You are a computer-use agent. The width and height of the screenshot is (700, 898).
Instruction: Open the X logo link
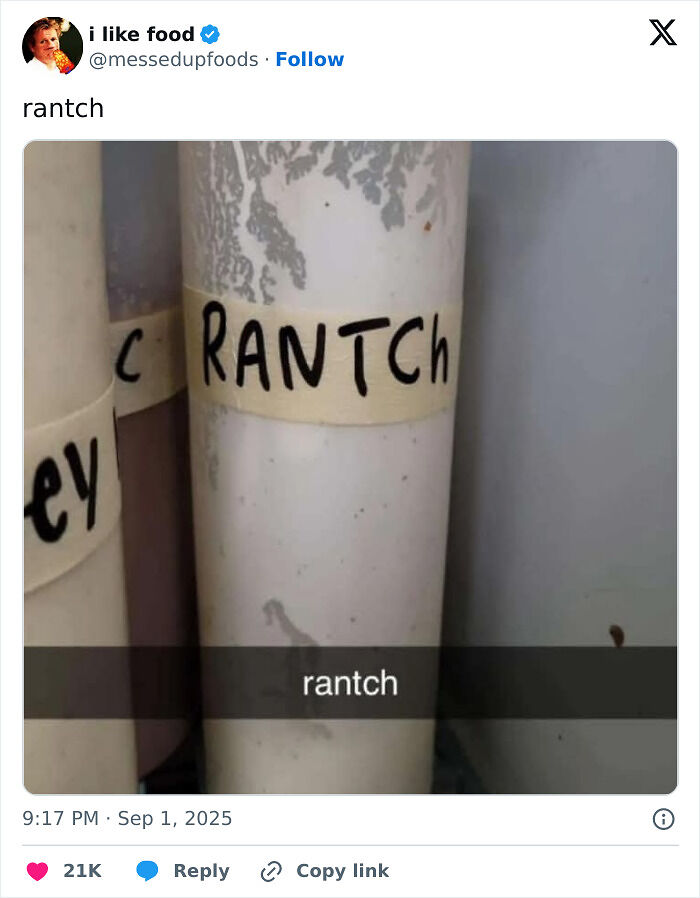[662, 34]
